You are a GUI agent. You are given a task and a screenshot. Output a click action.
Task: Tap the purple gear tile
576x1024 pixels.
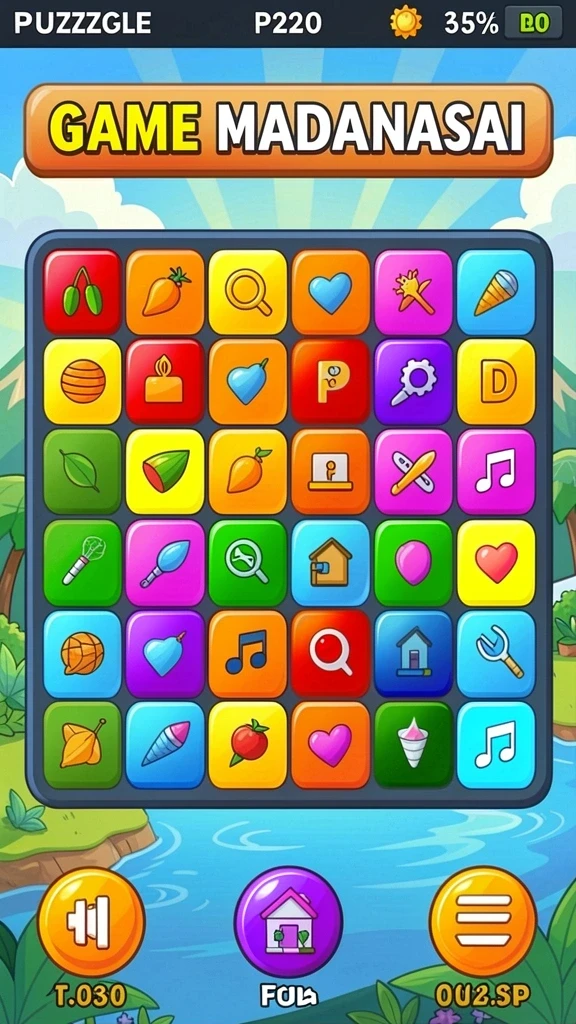point(413,381)
